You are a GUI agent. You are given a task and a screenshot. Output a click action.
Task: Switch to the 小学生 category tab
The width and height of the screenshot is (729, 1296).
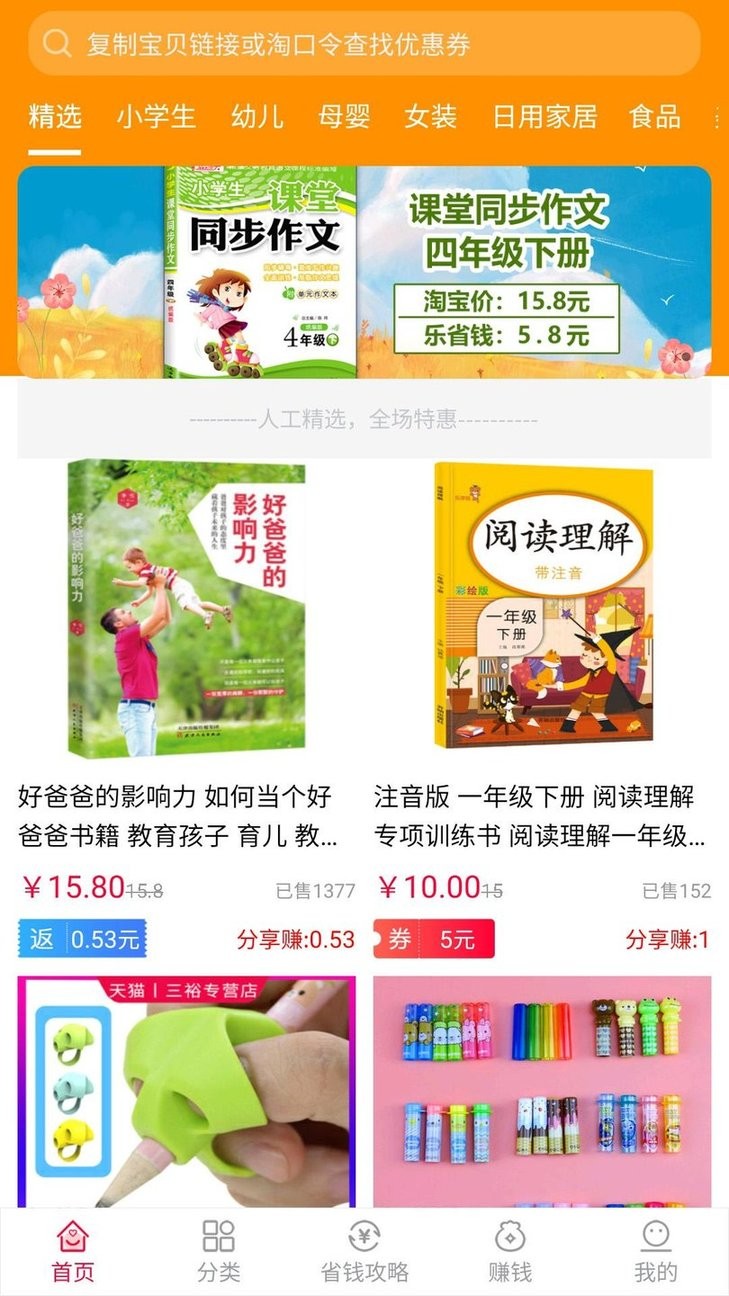(x=156, y=117)
